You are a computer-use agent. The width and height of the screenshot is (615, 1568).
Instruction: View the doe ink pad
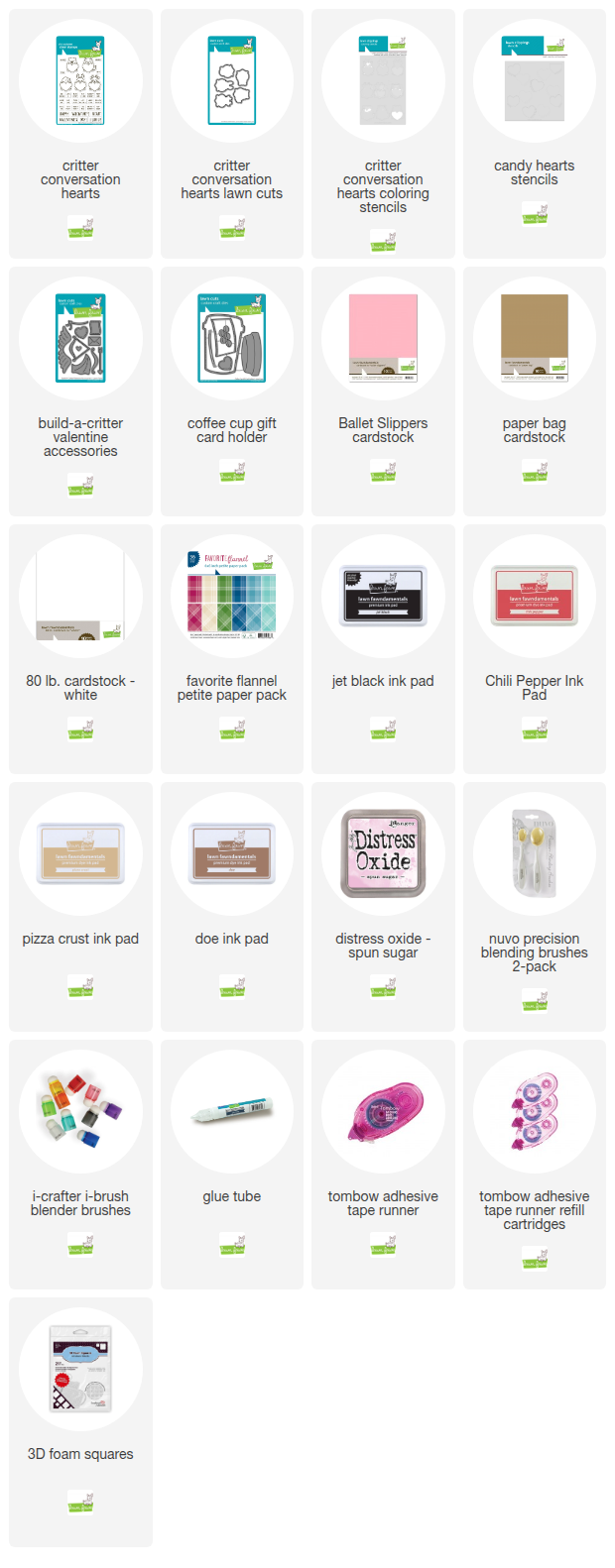tap(232, 854)
